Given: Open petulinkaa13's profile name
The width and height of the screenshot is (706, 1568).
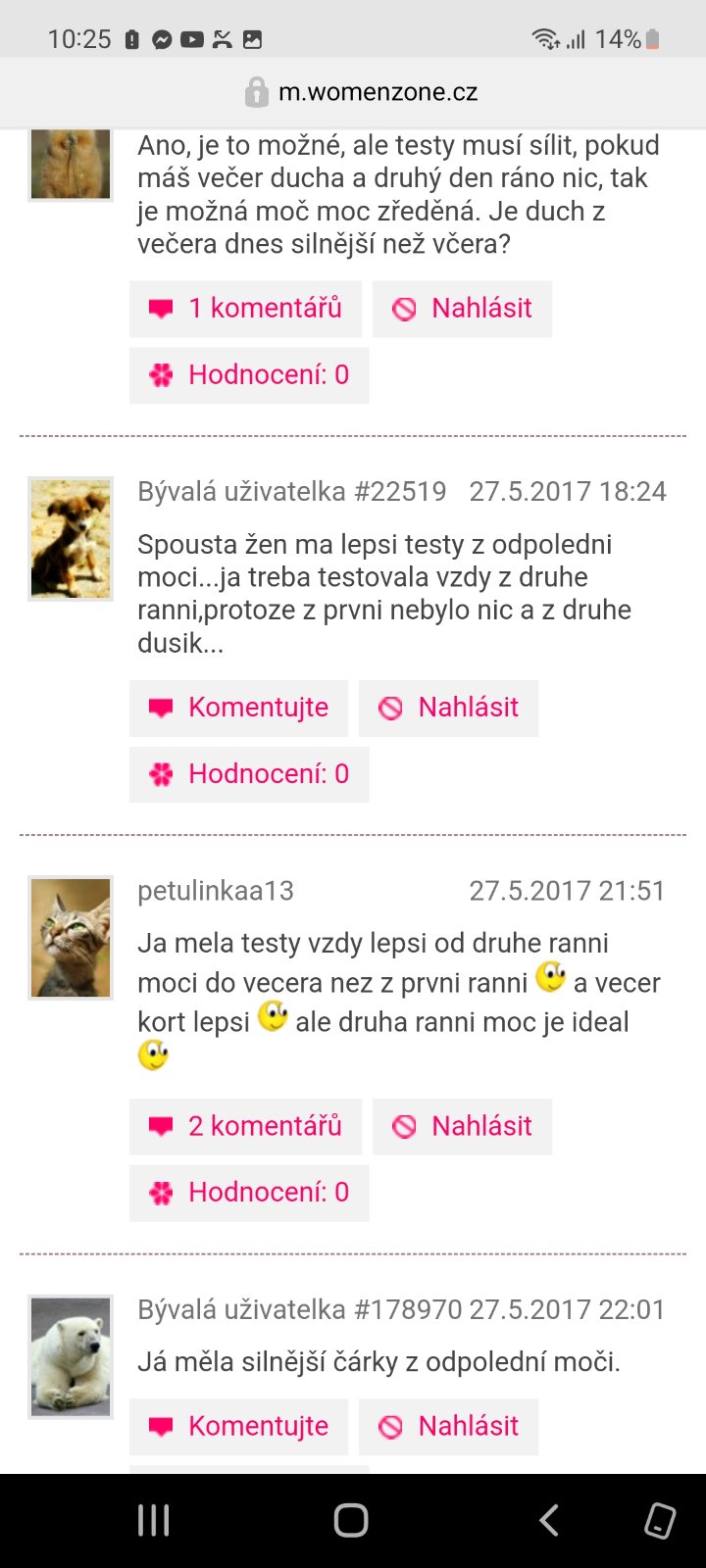Looking at the screenshot, I should tap(216, 891).
